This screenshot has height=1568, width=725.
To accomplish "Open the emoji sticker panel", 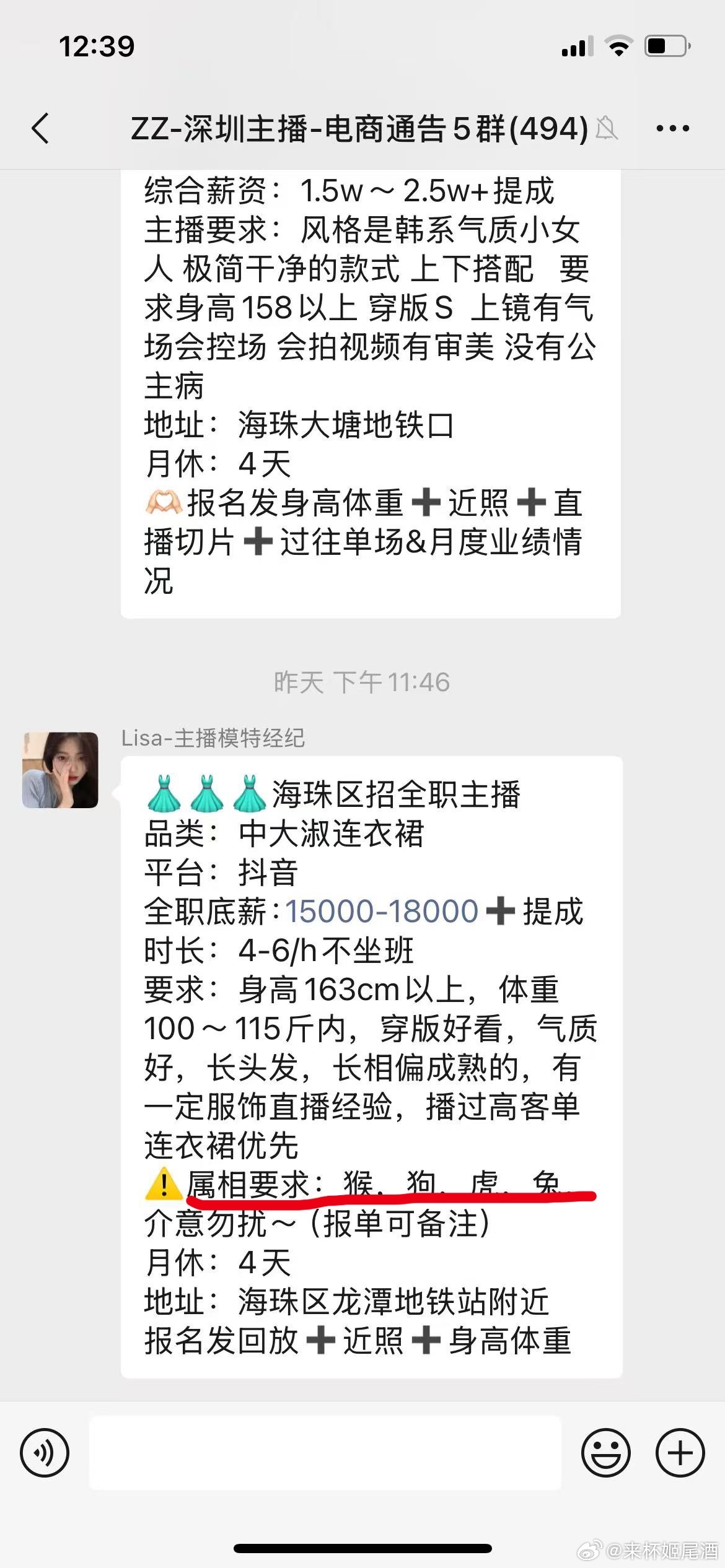I will [x=605, y=1452].
